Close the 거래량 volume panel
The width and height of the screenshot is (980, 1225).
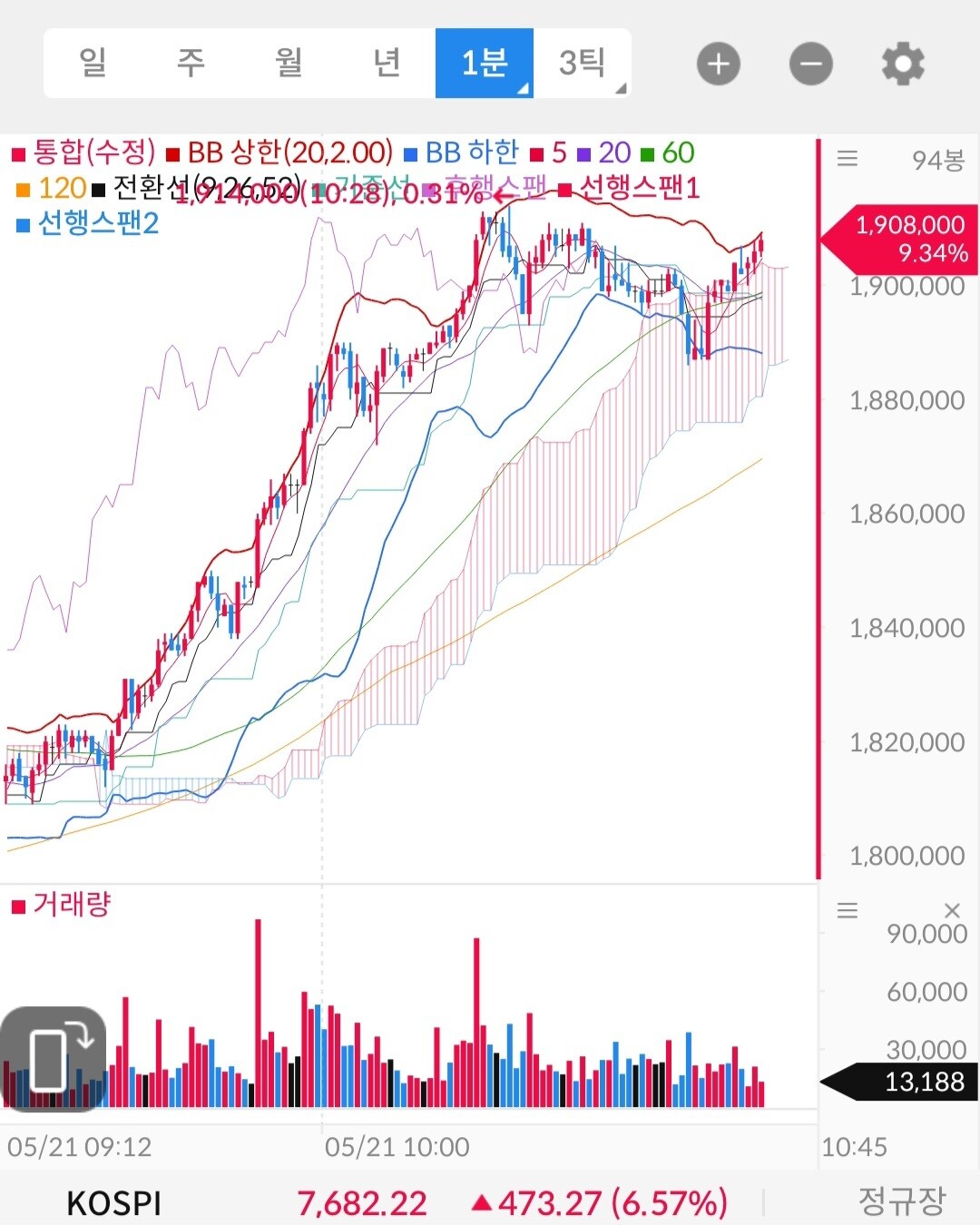[x=952, y=910]
